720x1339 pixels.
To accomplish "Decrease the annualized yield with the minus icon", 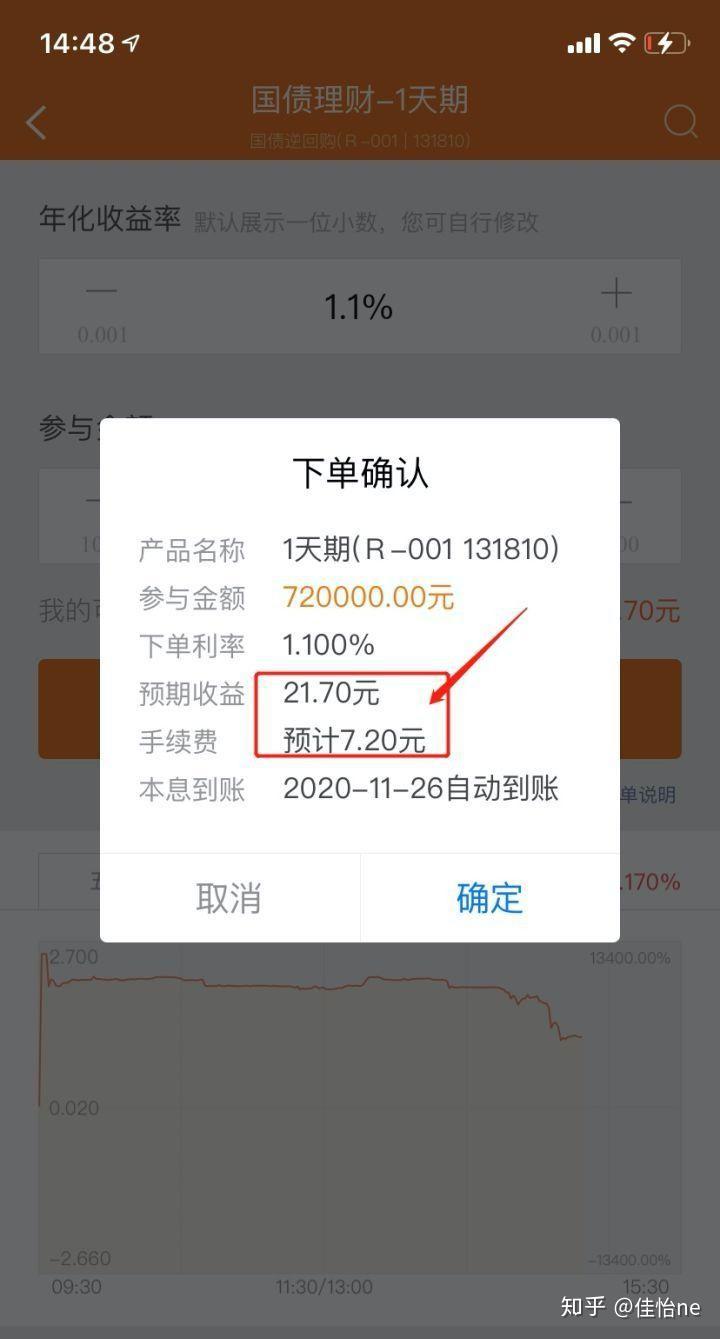I will pos(101,293).
